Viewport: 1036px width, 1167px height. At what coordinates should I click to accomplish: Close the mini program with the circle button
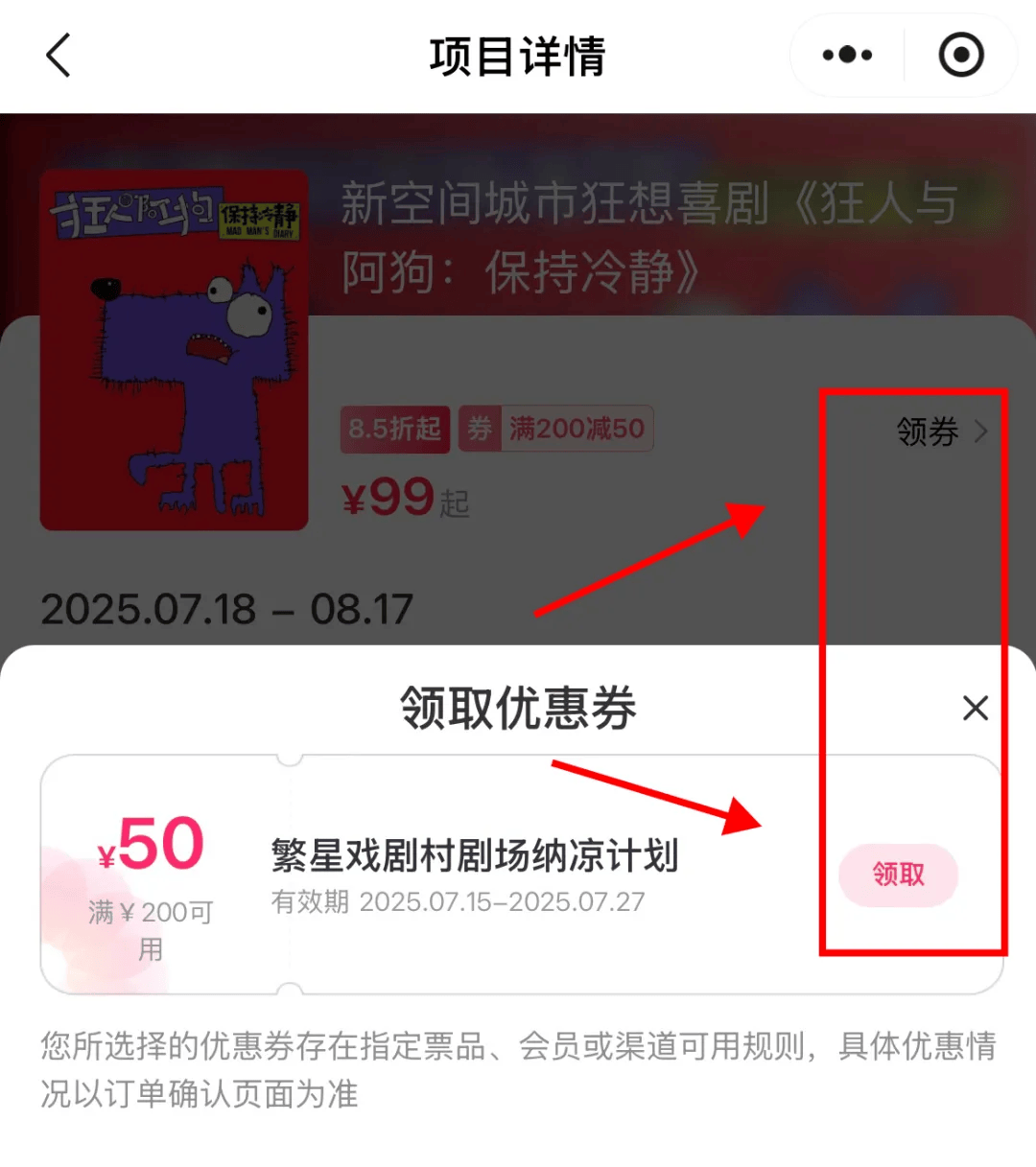point(960,56)
